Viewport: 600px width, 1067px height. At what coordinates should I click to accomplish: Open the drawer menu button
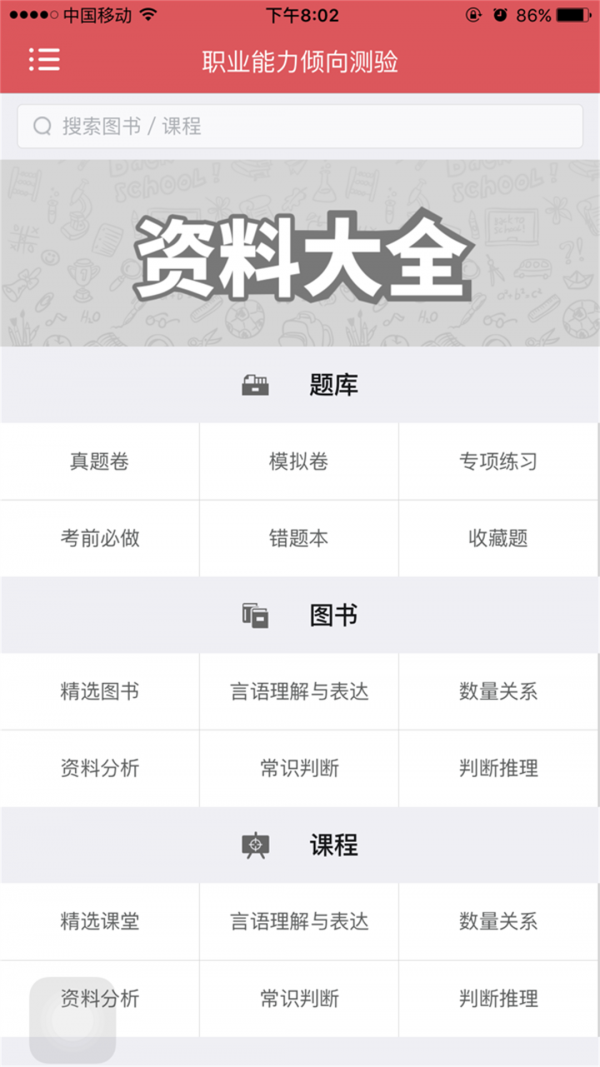tap(44, 60)
